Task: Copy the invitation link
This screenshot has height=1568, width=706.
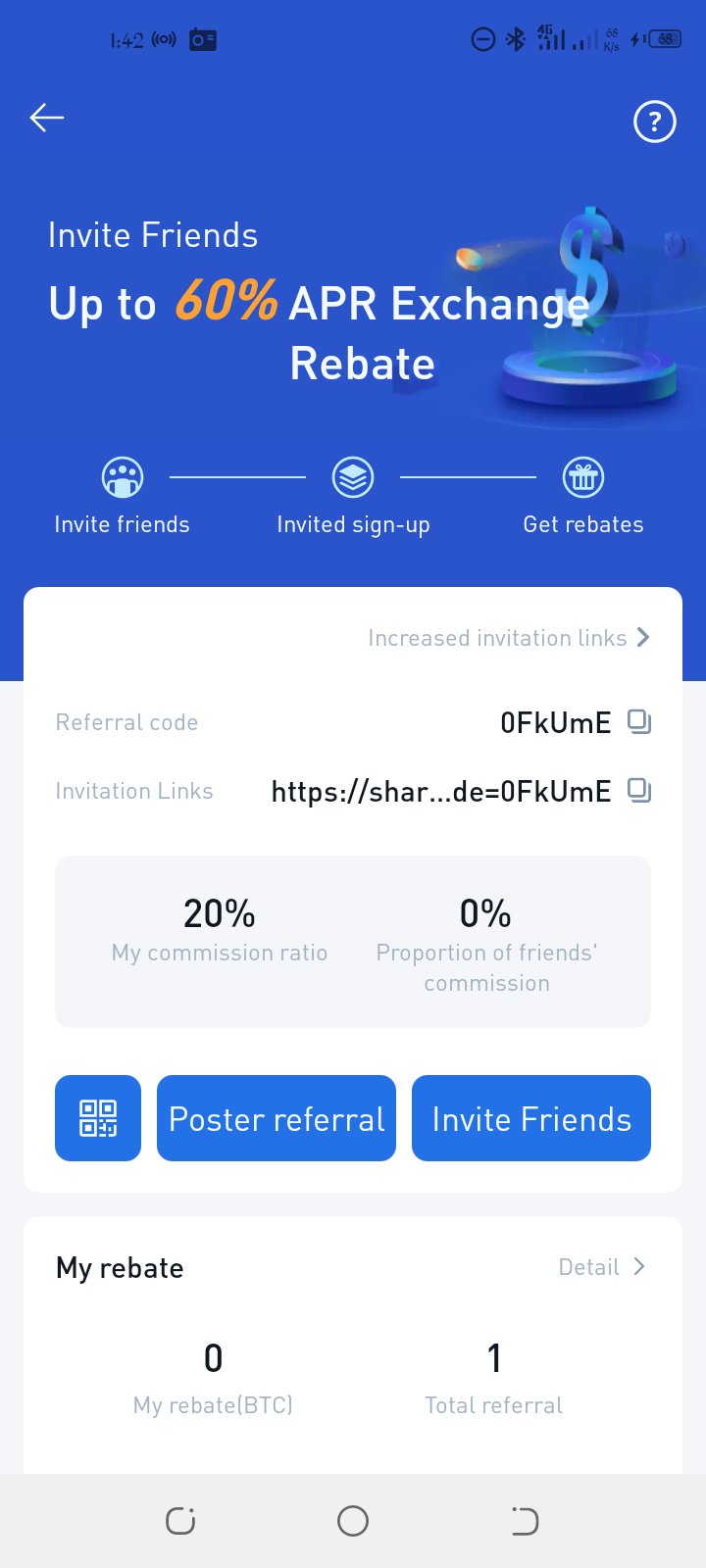Action: pos(638,791)
